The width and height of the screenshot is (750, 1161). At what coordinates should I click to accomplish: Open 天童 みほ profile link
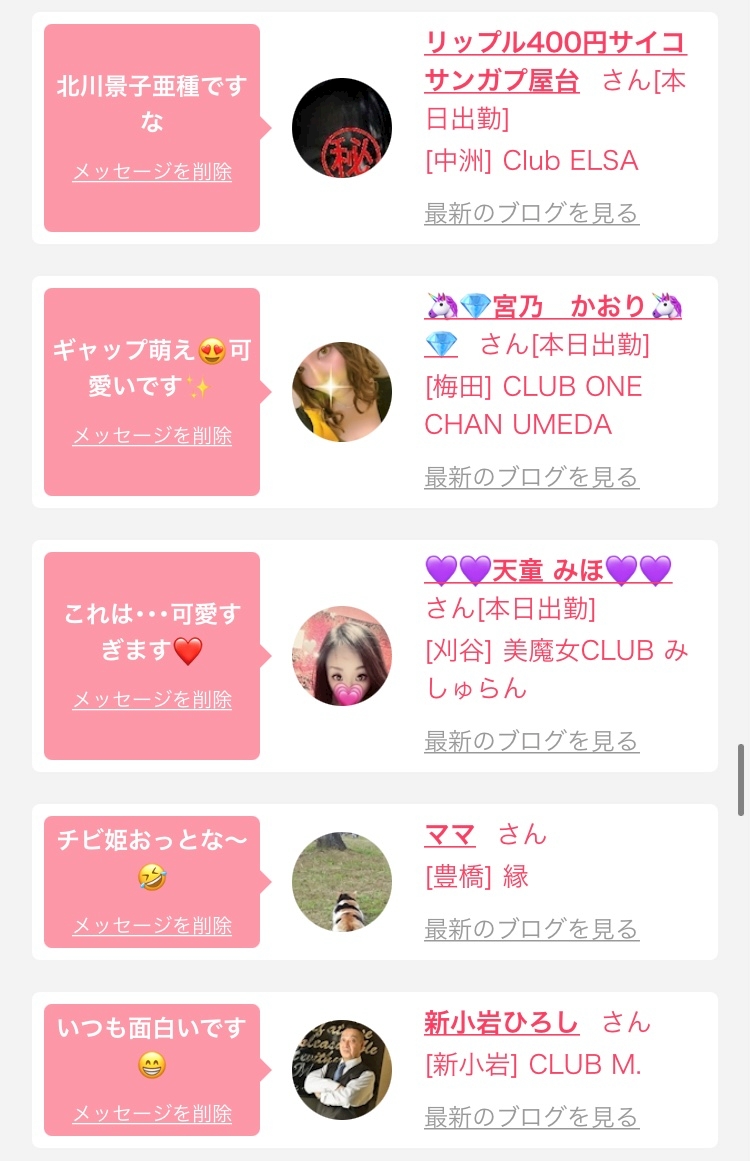tap(548, 571)
